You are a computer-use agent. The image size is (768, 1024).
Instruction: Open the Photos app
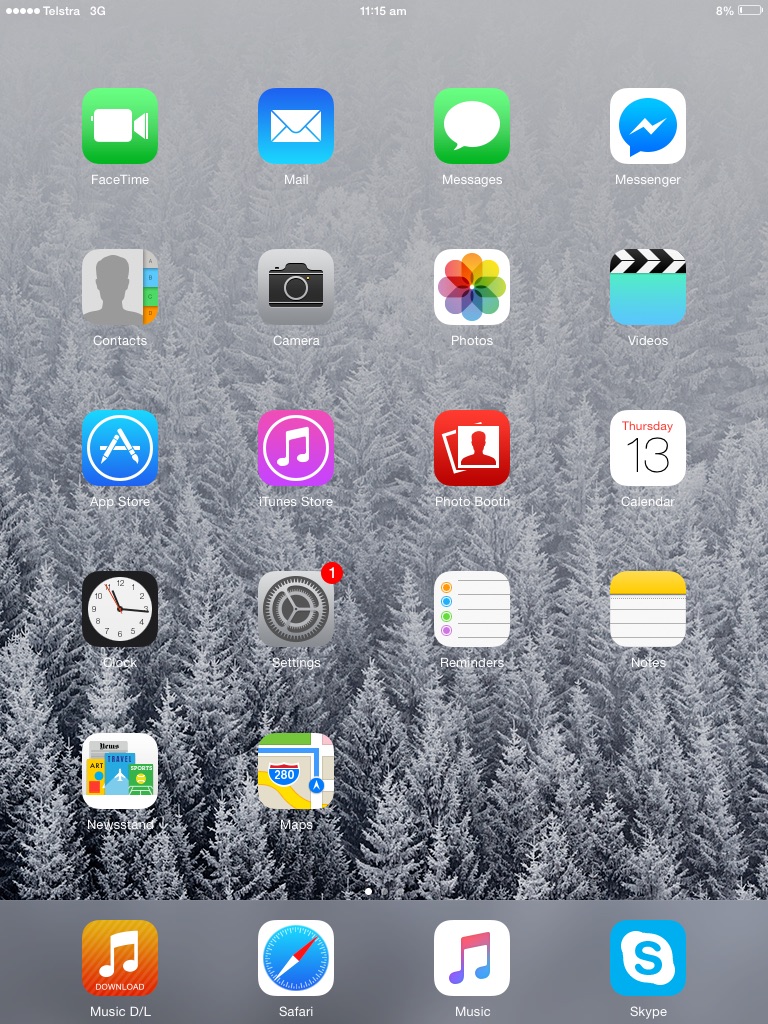[472, 287]
